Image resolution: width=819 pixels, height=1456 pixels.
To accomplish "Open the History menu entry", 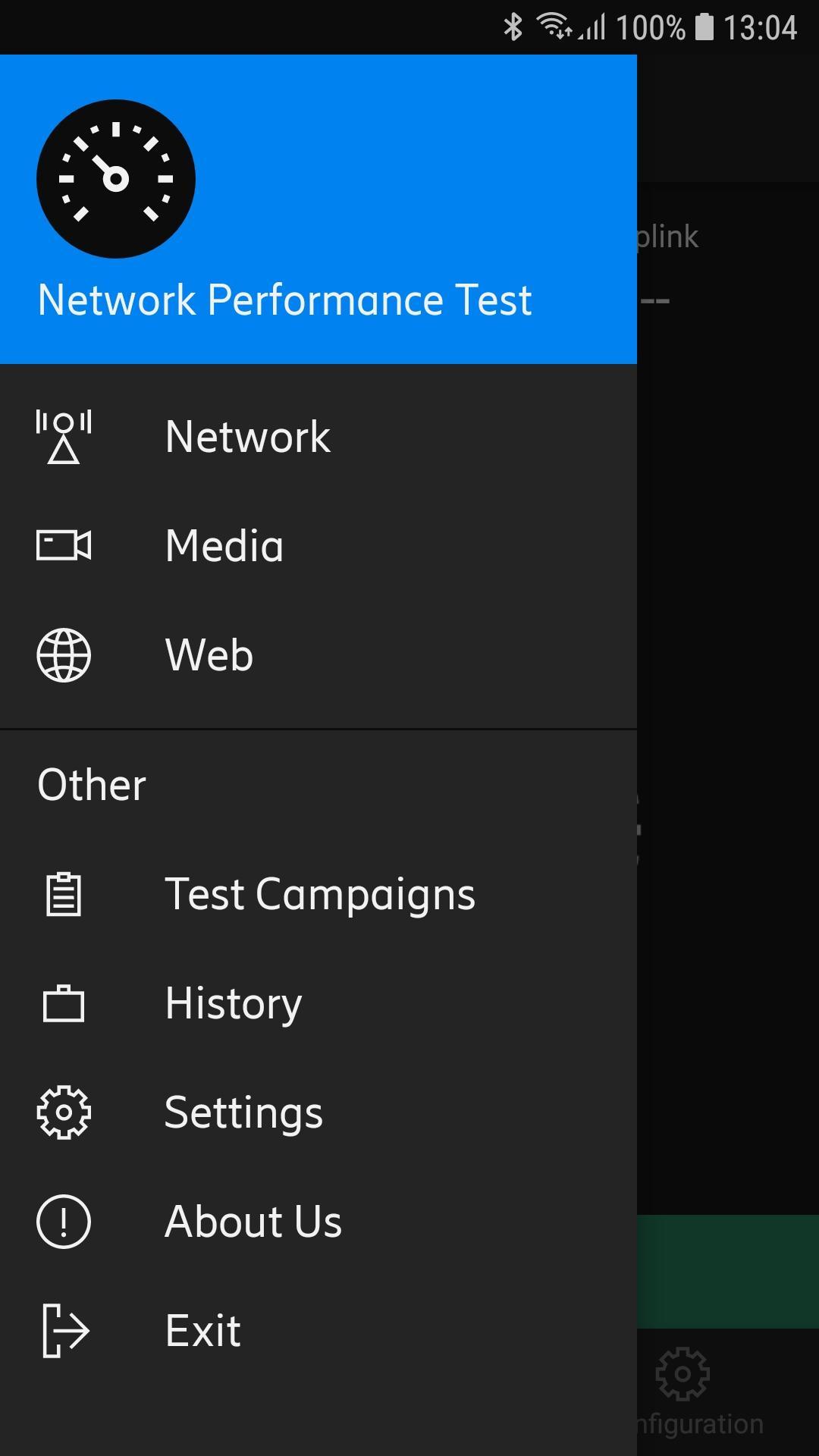I will coord(233,1003).
